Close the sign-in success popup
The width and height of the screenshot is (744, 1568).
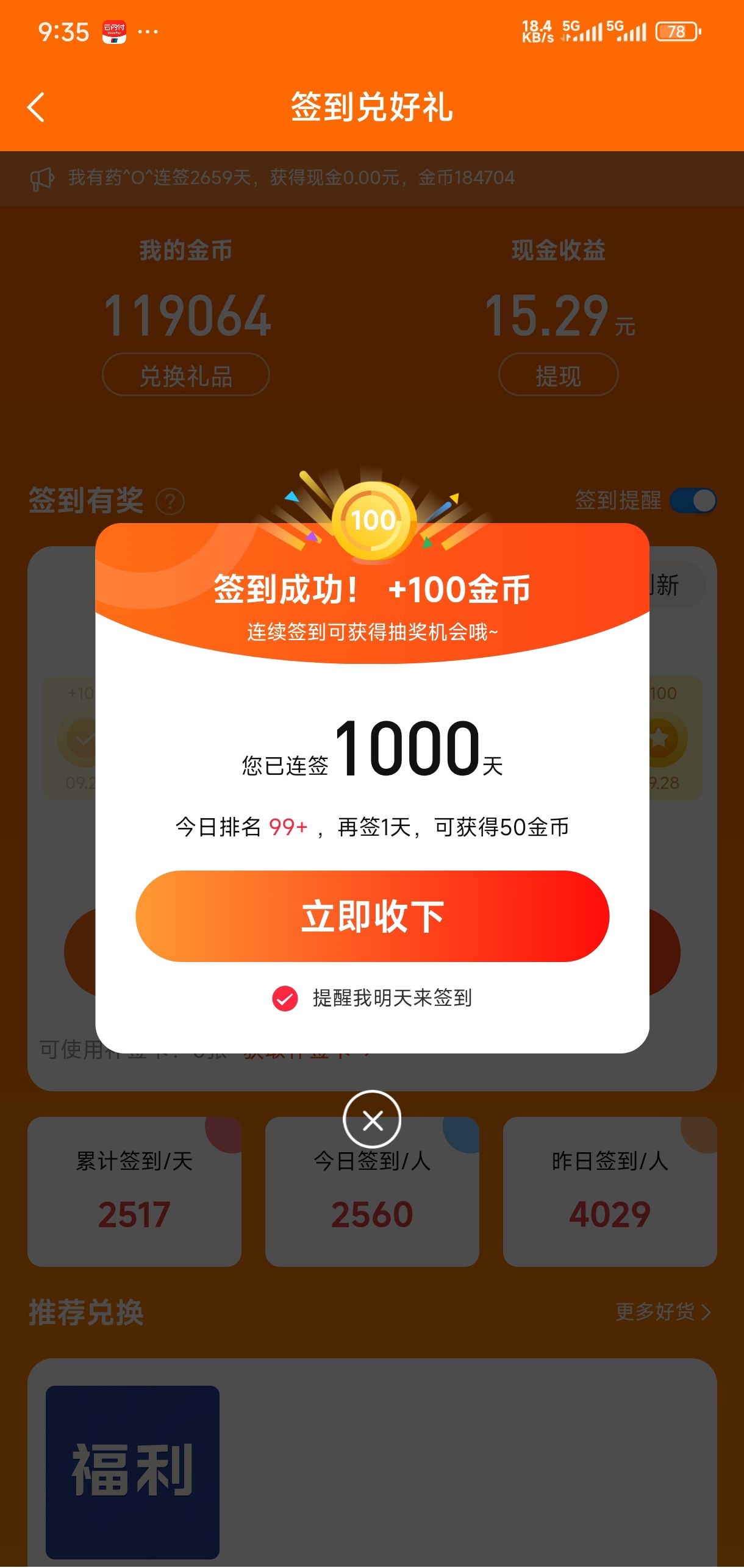pos(372,1120)
